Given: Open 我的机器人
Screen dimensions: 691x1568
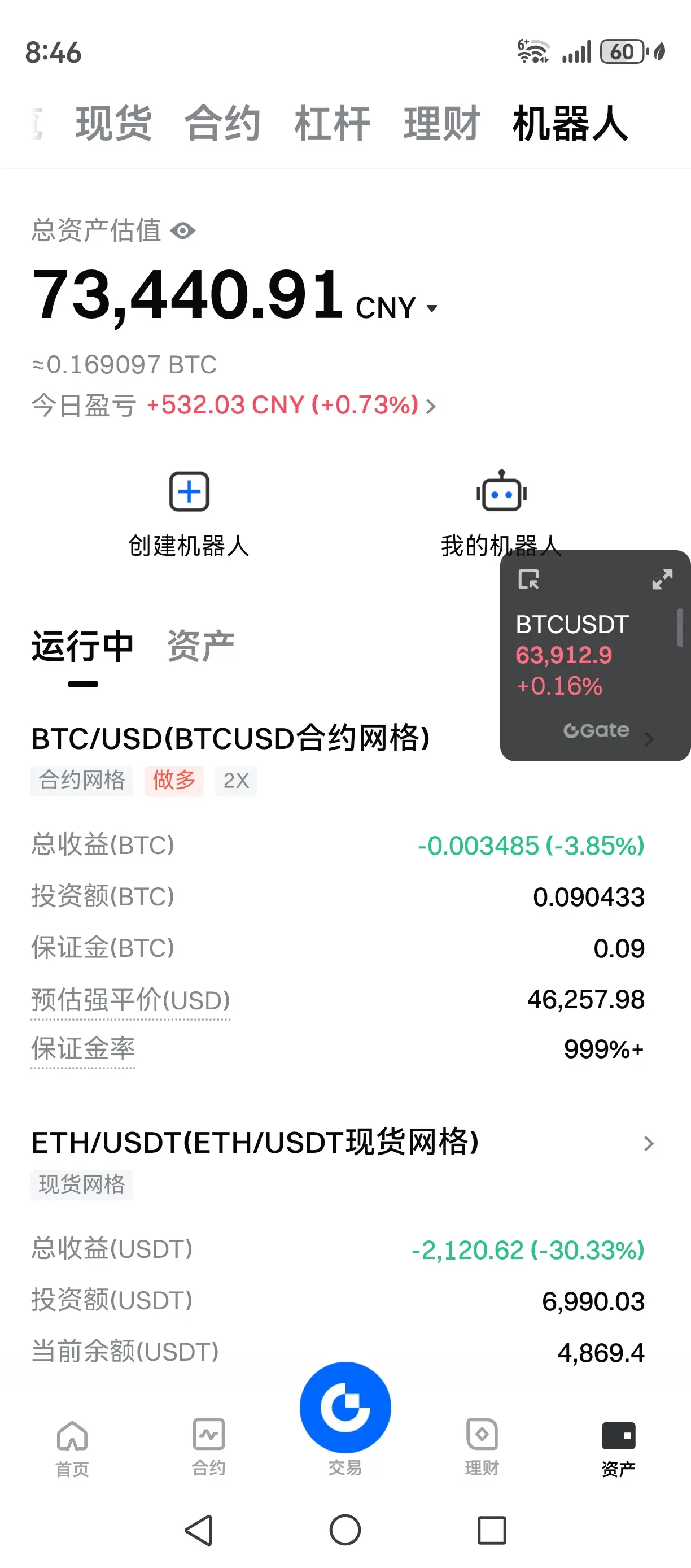Looking at the screenshot, I should coord(501,515).
